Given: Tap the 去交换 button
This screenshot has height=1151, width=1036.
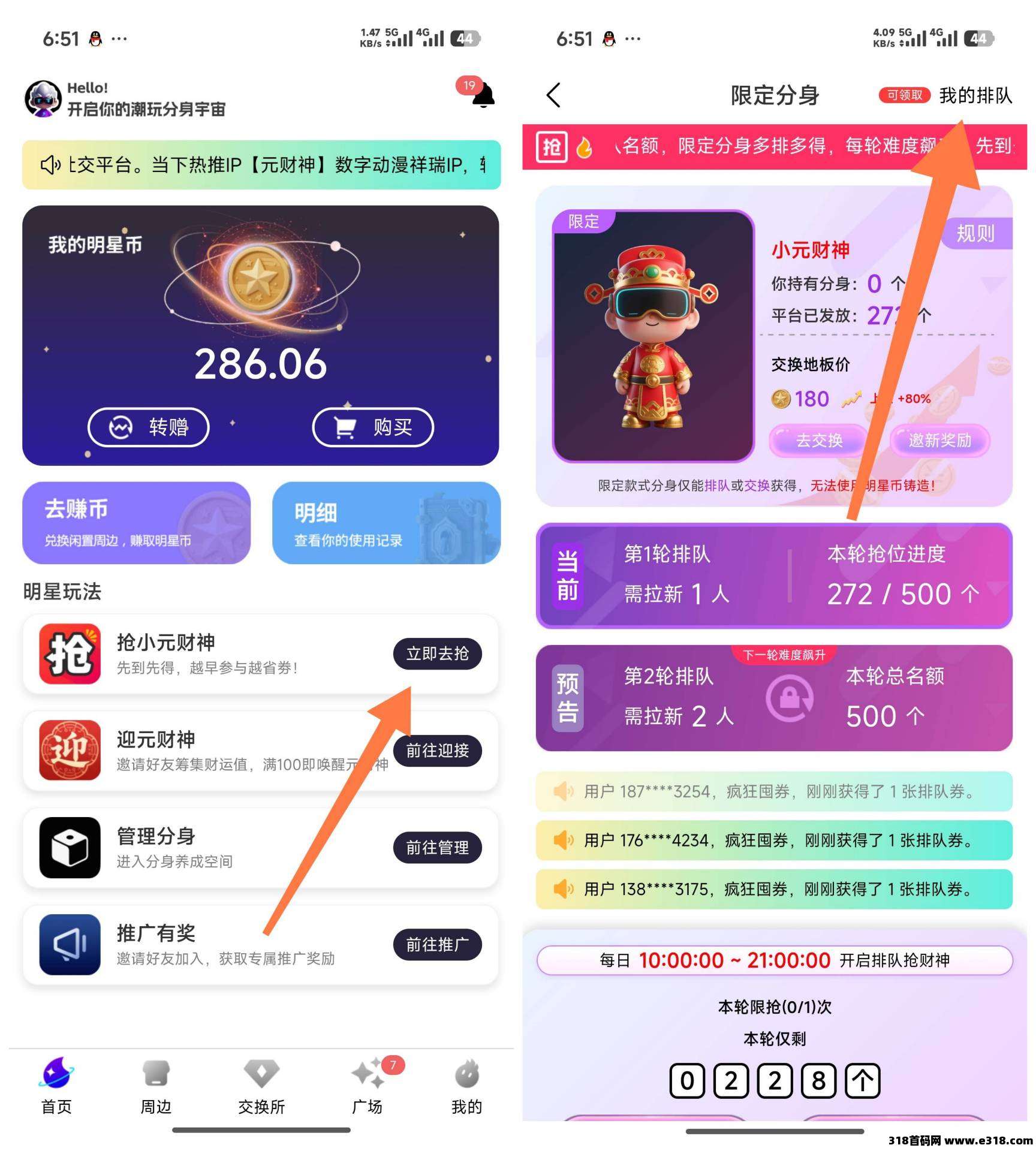Looking at the screenshot, I should click(818, 441).
